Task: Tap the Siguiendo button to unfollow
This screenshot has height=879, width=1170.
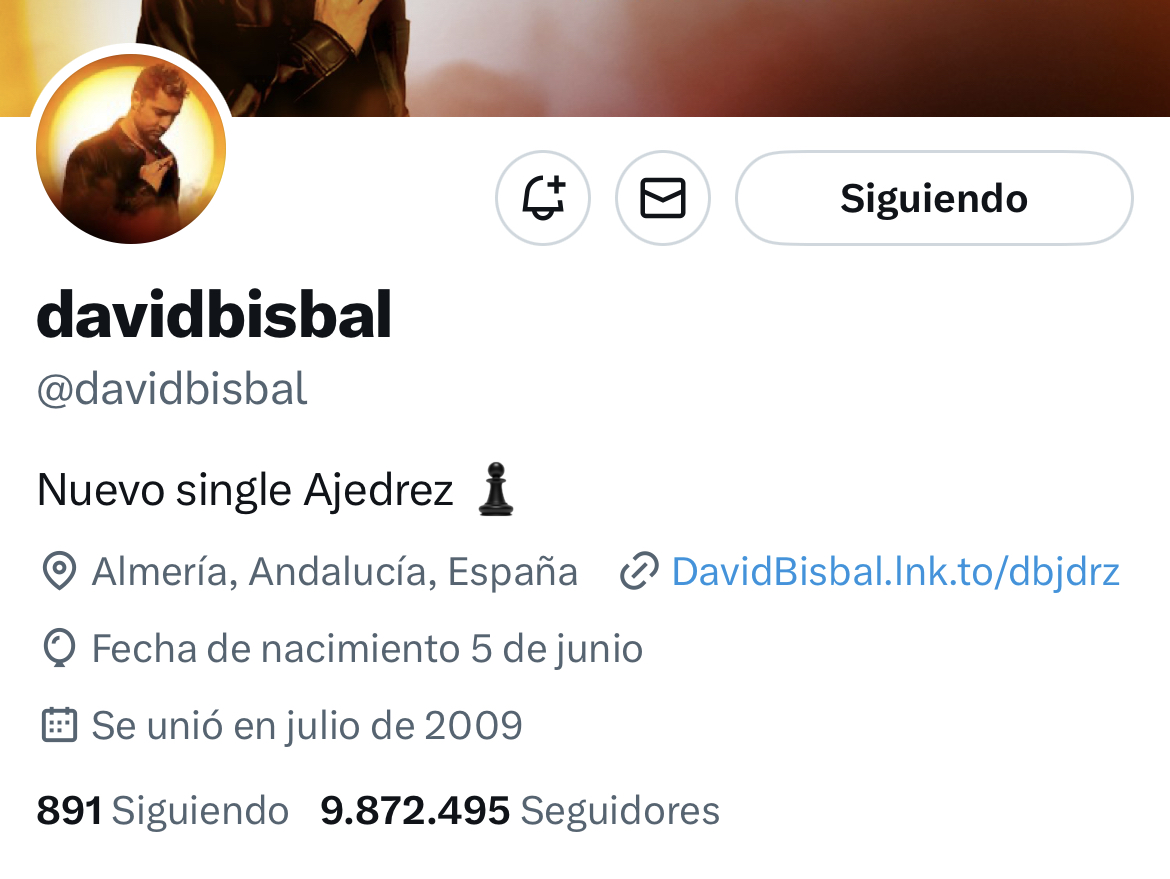Action: [934, 198]
